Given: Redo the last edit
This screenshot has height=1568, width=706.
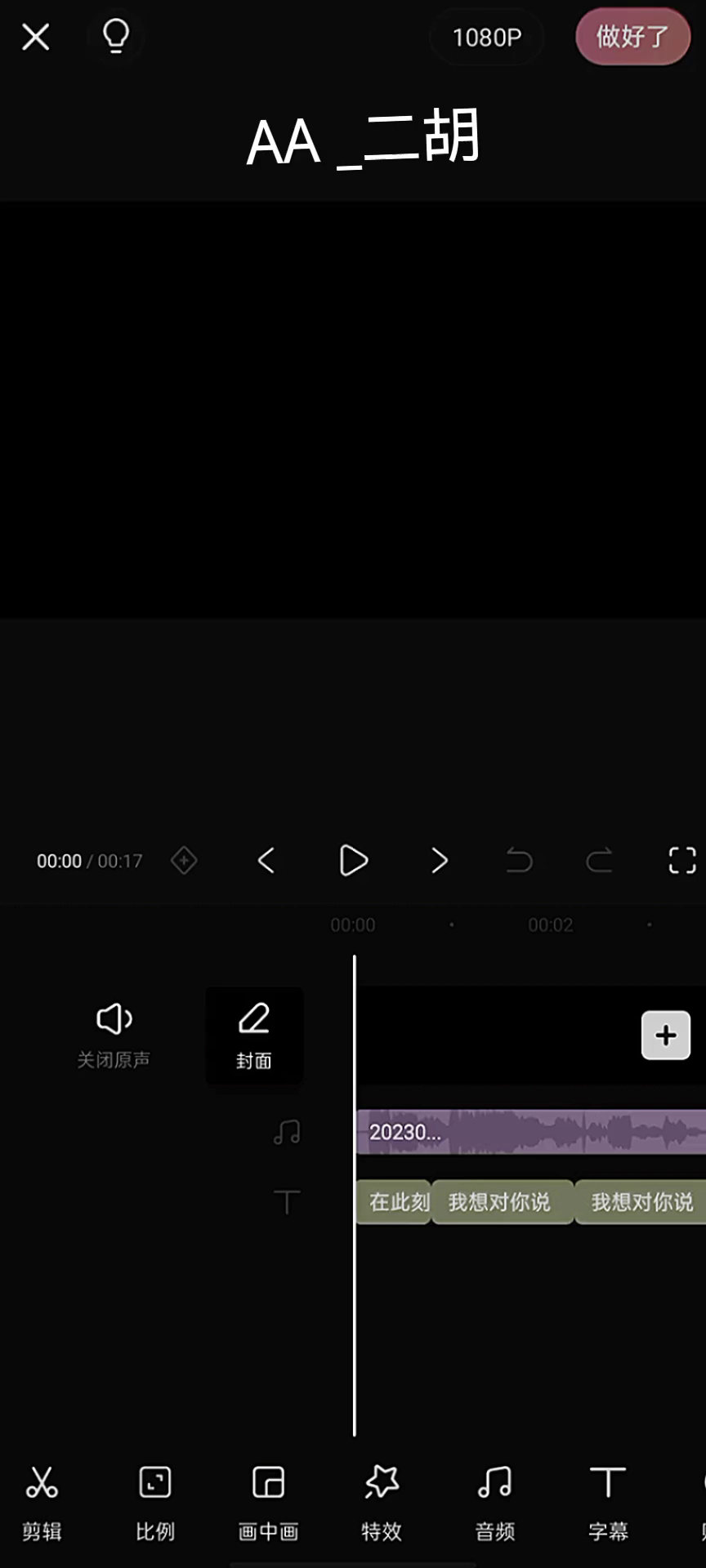Looking at the screenshot, I should click(599, 861).
